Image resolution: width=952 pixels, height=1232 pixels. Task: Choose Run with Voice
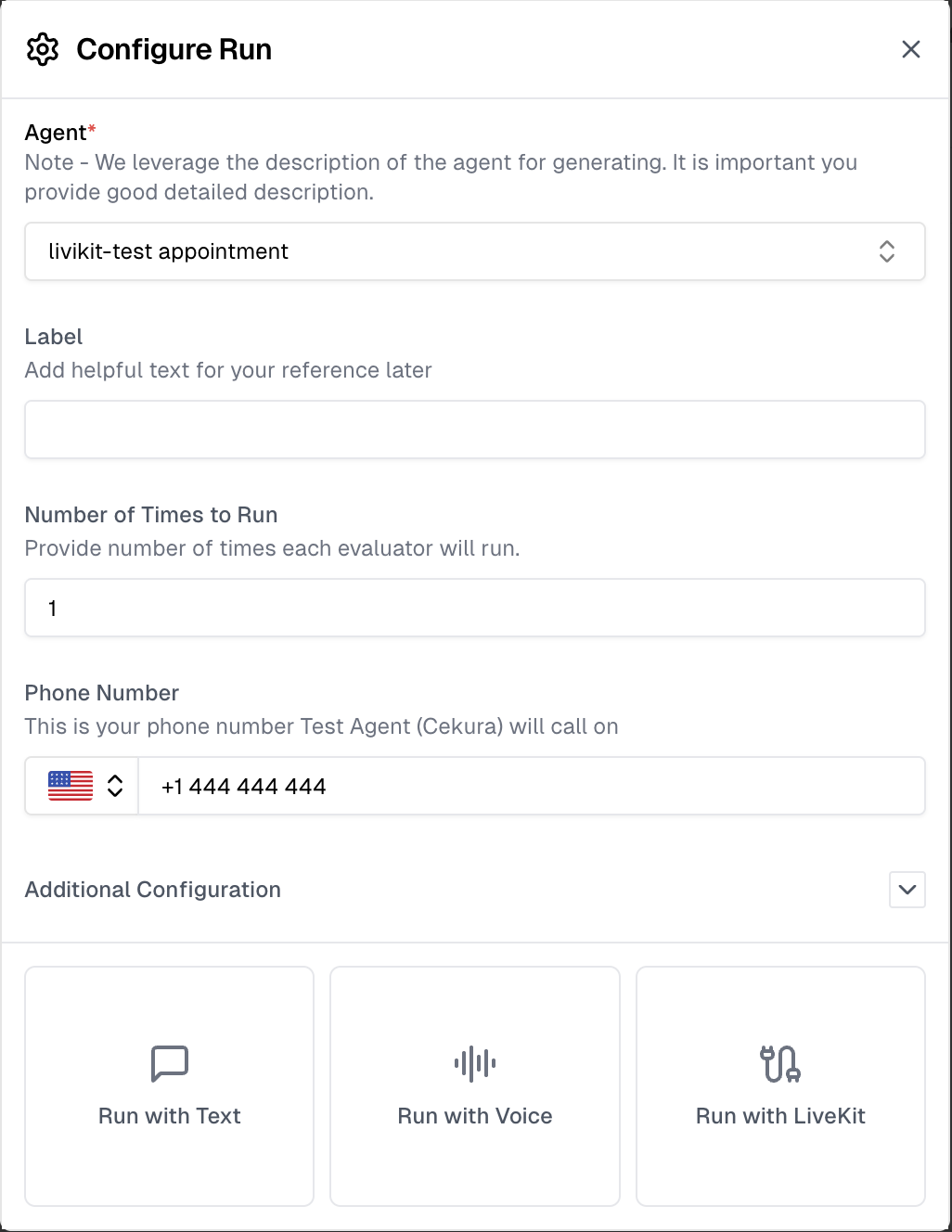point(475,1086)
